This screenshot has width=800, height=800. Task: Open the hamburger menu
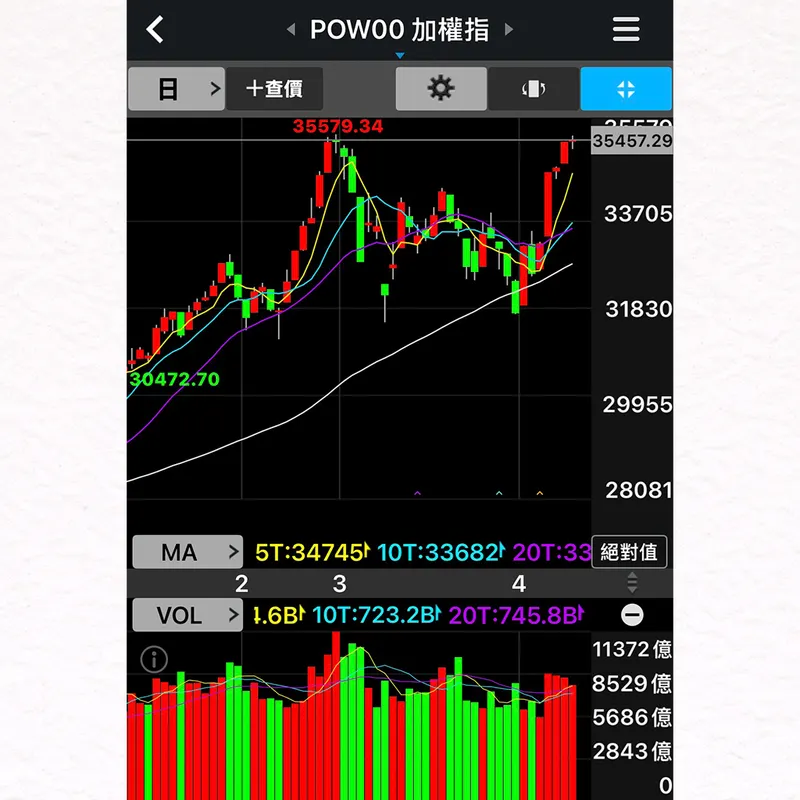pos(626,29)
